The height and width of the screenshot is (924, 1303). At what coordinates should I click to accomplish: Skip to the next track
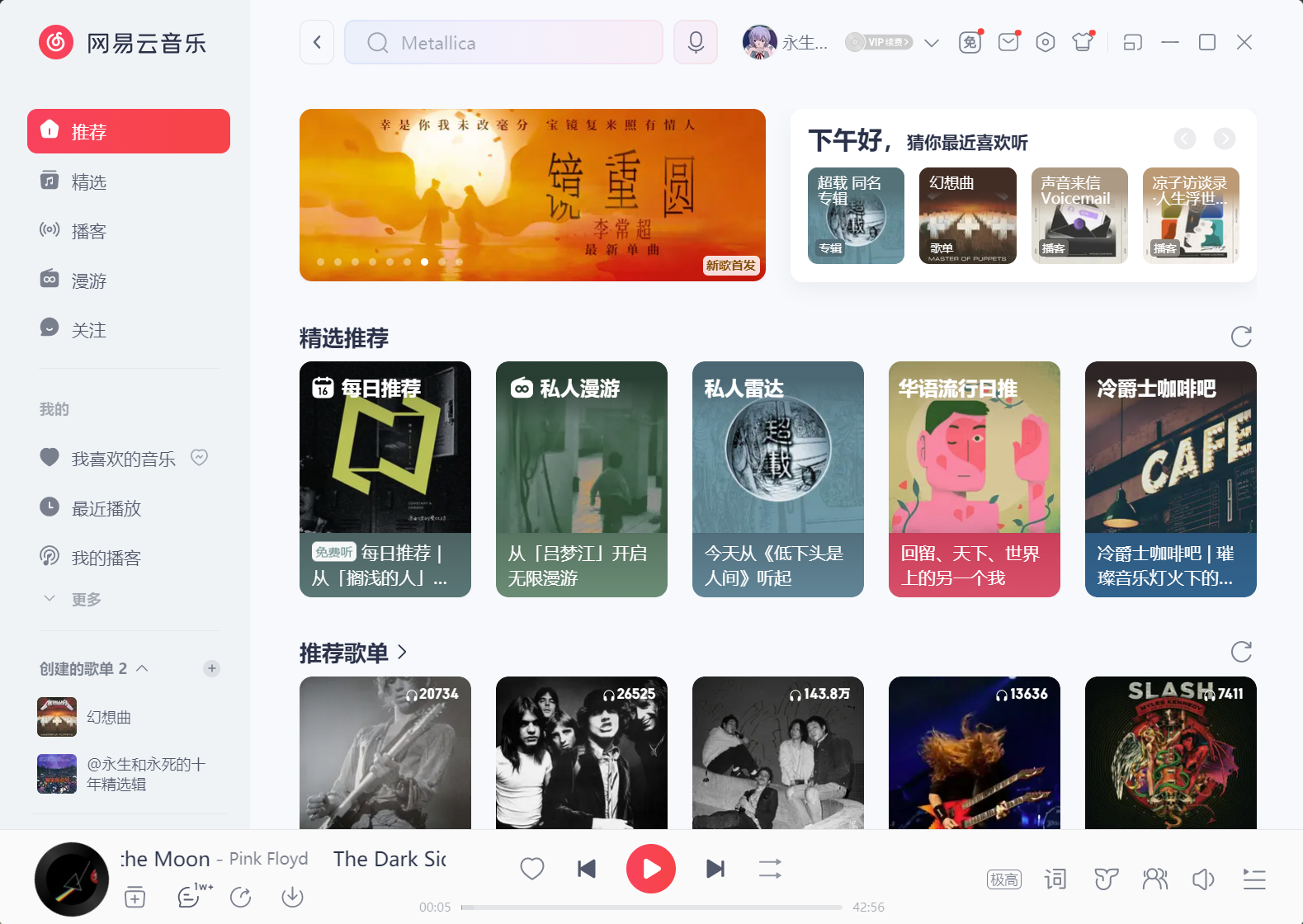tap(715, 869)
